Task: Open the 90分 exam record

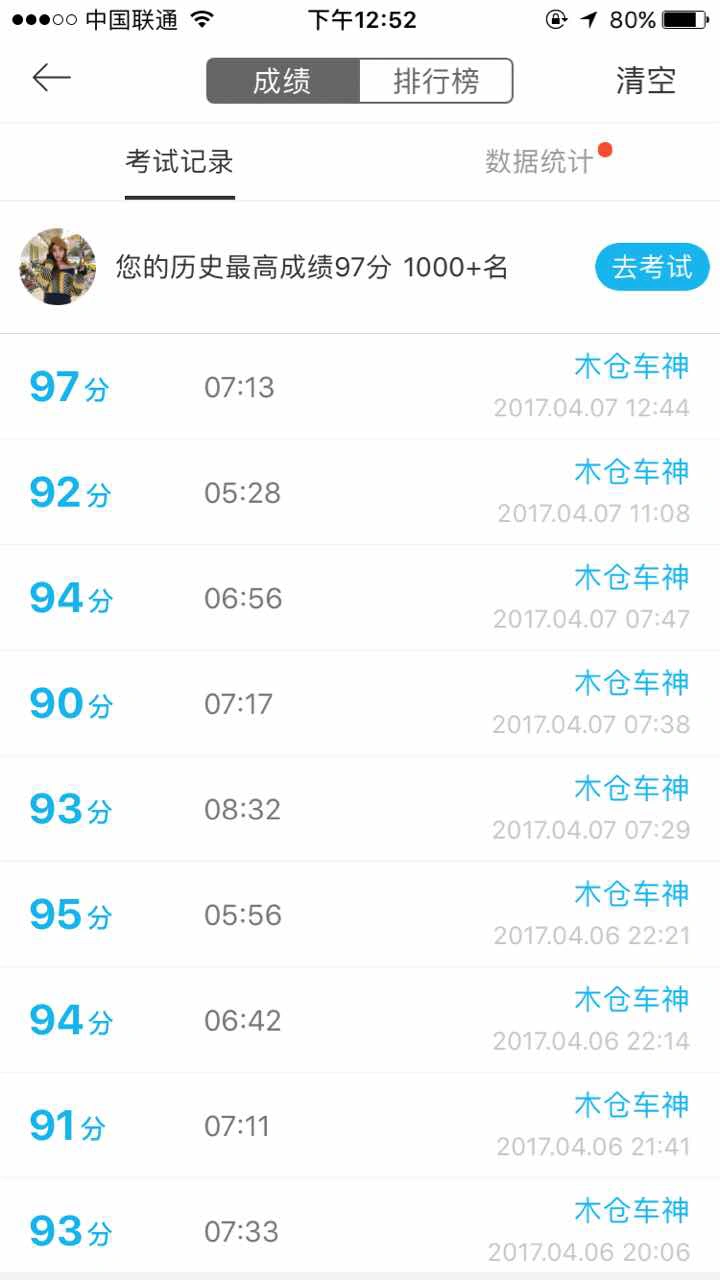Action: tap(360, 704)
